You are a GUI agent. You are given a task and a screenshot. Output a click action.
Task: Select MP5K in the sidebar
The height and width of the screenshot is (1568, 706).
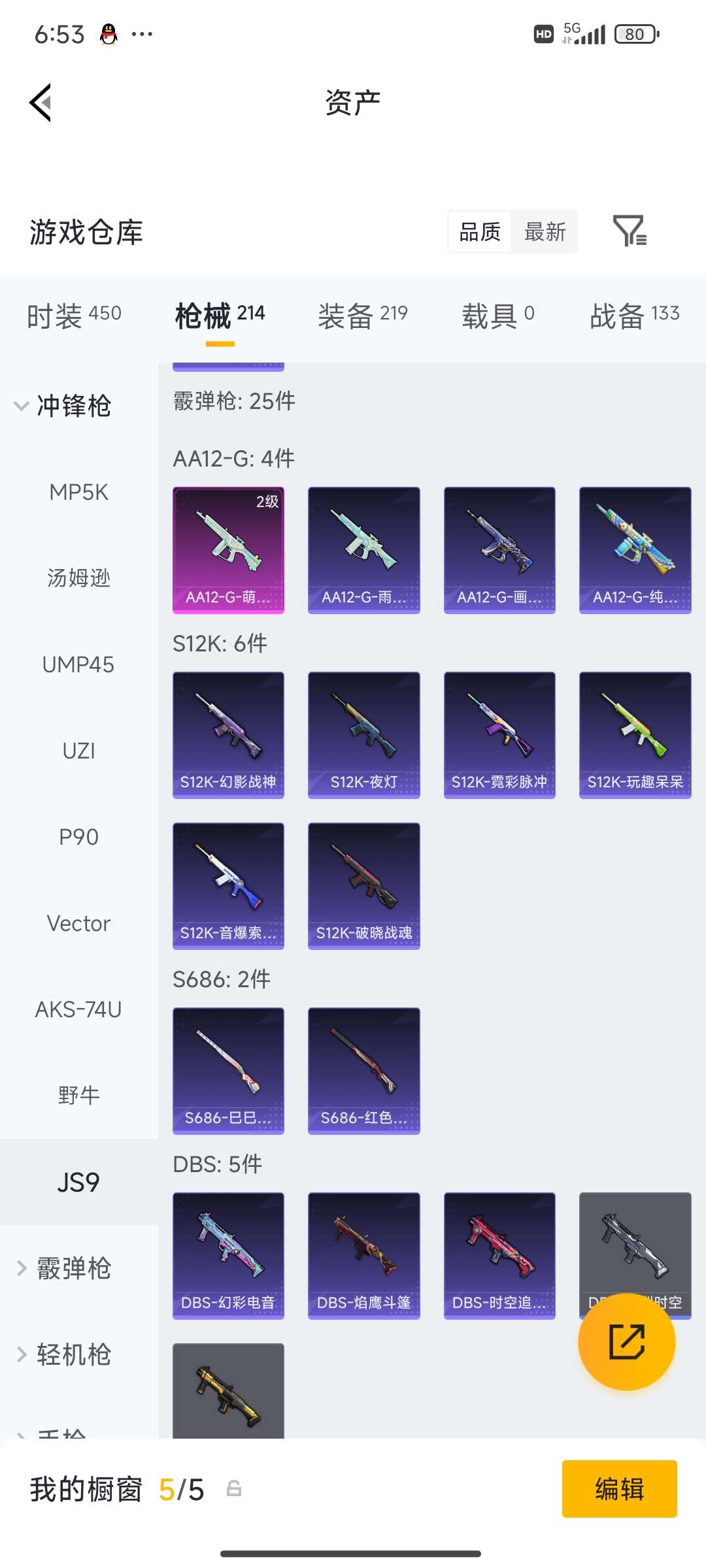[x=78, y=493]
